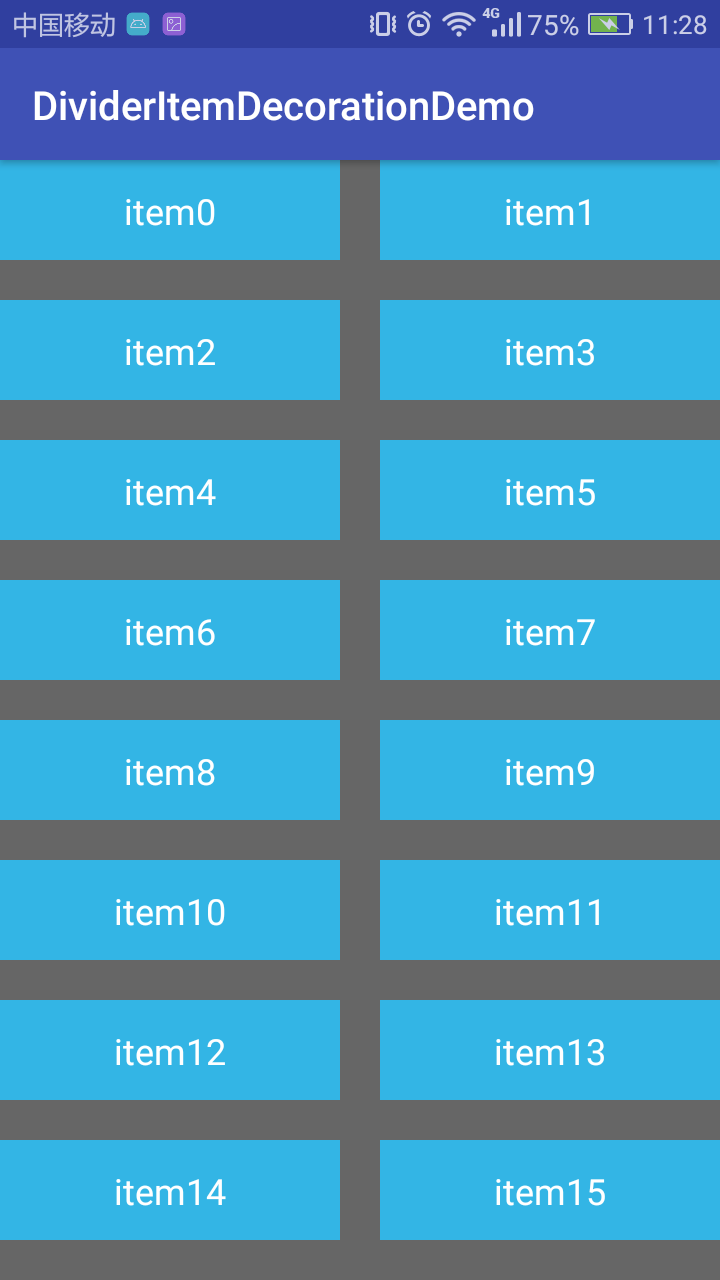The width and height of the screenshot is (720, 1280).
Task: Select item5
Action: pyautogui.click(x=550, y=490)
